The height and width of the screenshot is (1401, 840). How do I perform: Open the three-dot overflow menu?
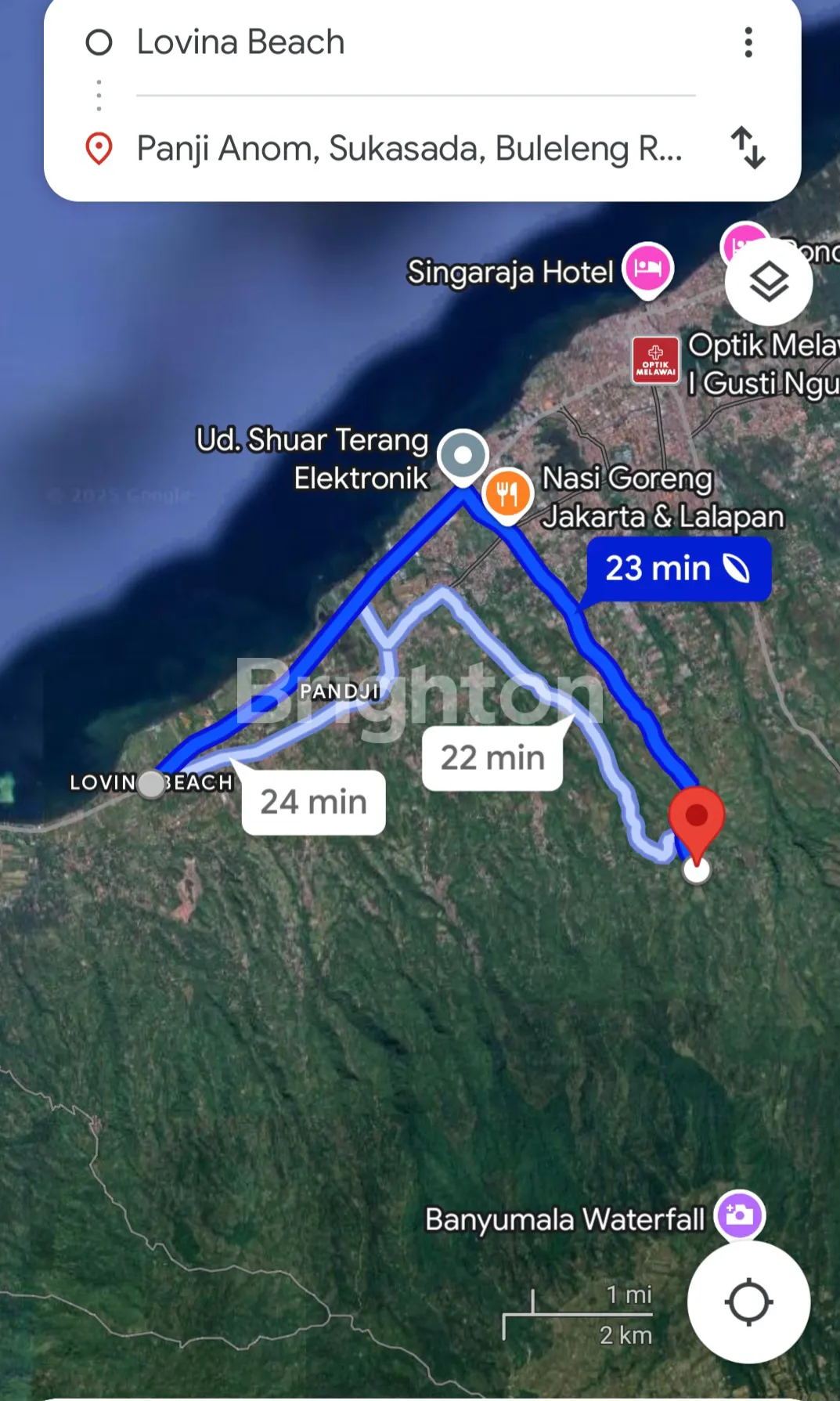748,43
